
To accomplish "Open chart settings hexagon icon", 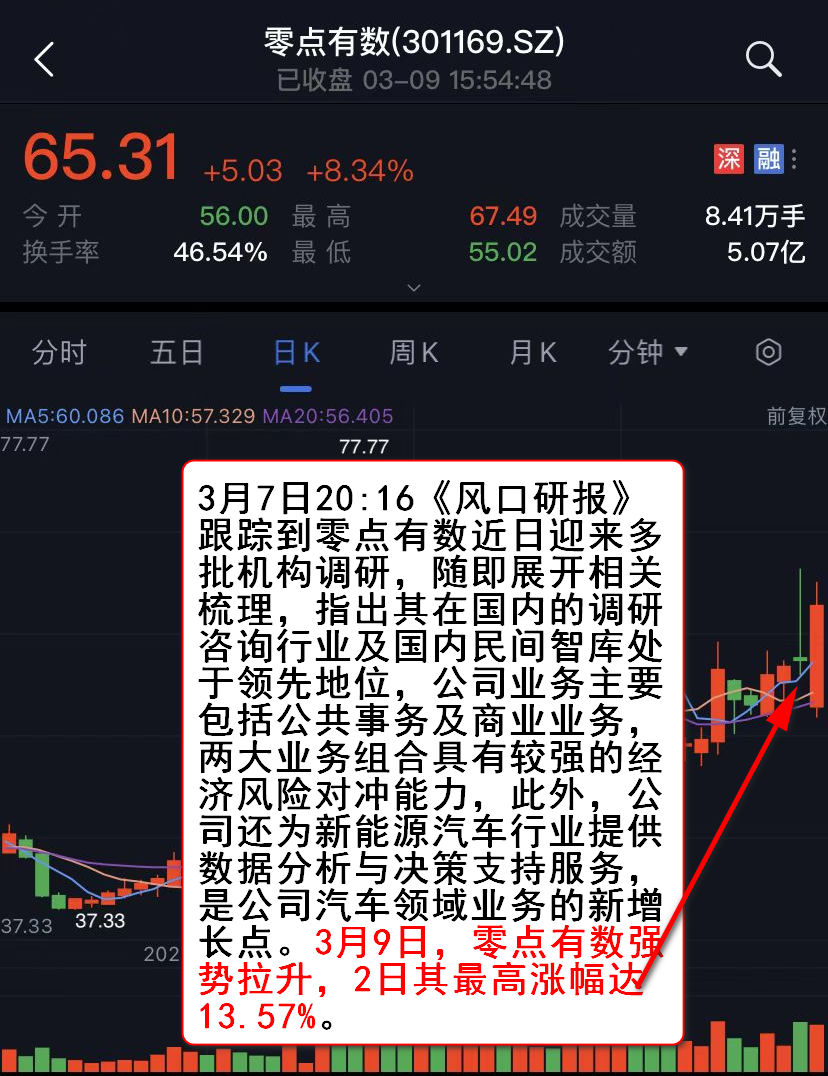I will point(767,353).
